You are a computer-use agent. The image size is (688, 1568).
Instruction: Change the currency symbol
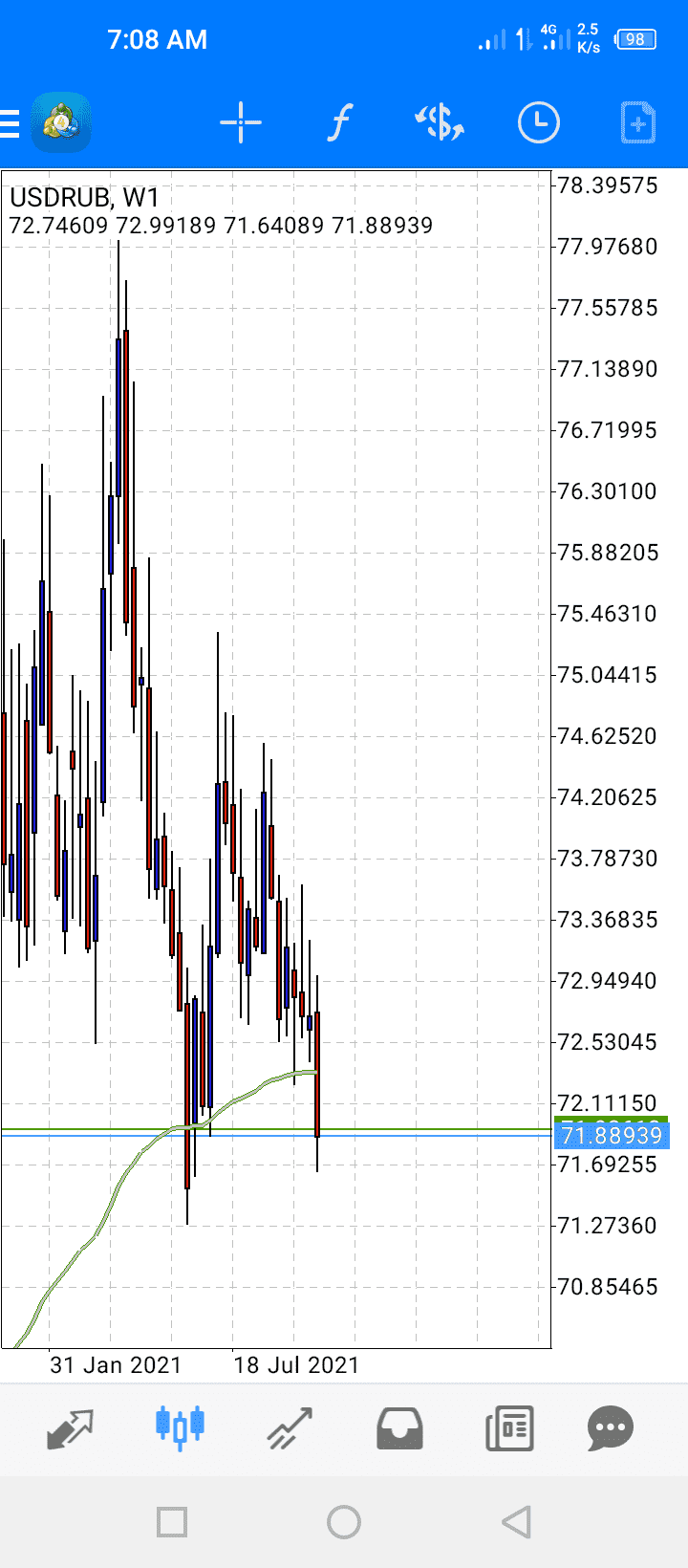click(x=440, y=123)
